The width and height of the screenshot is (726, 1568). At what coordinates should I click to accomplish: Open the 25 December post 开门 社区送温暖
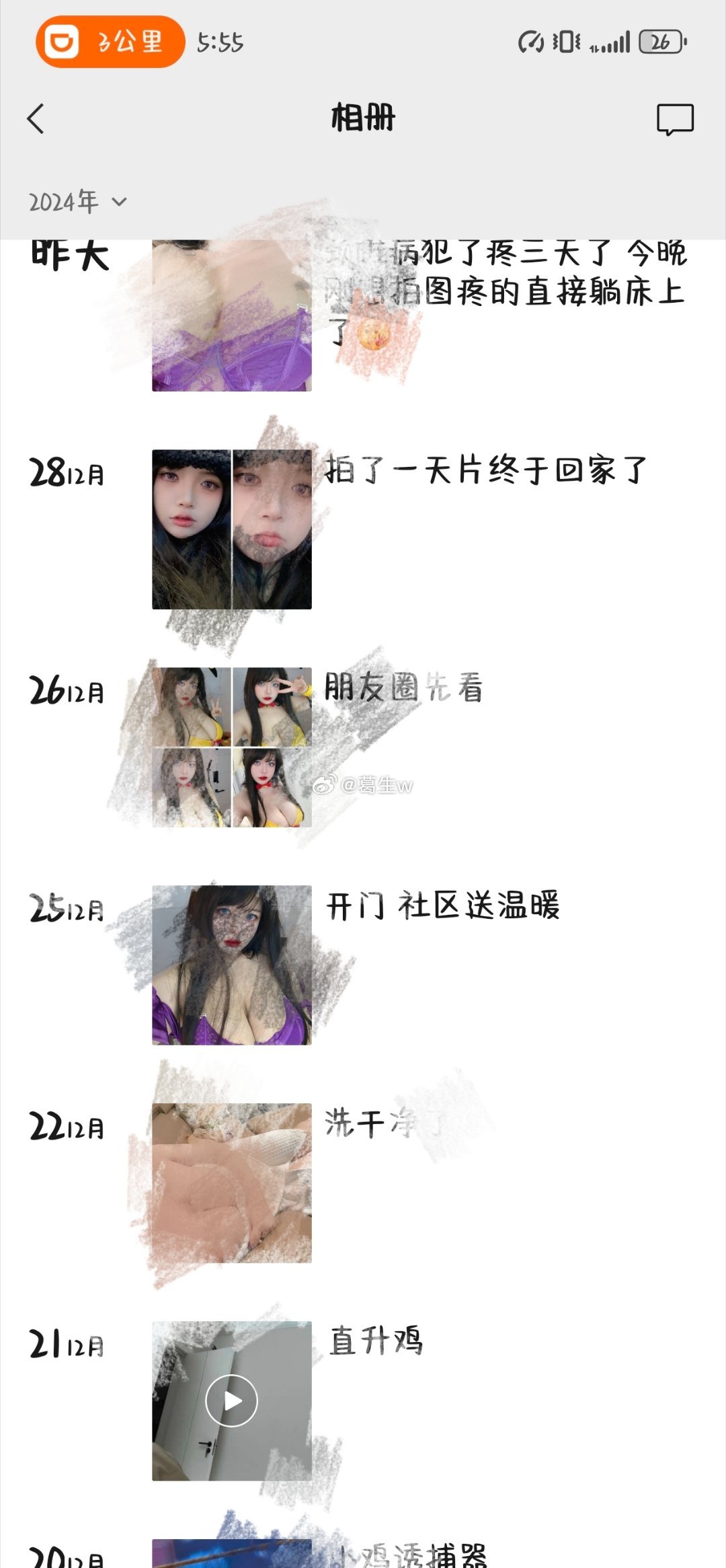(x=232, y=965)
